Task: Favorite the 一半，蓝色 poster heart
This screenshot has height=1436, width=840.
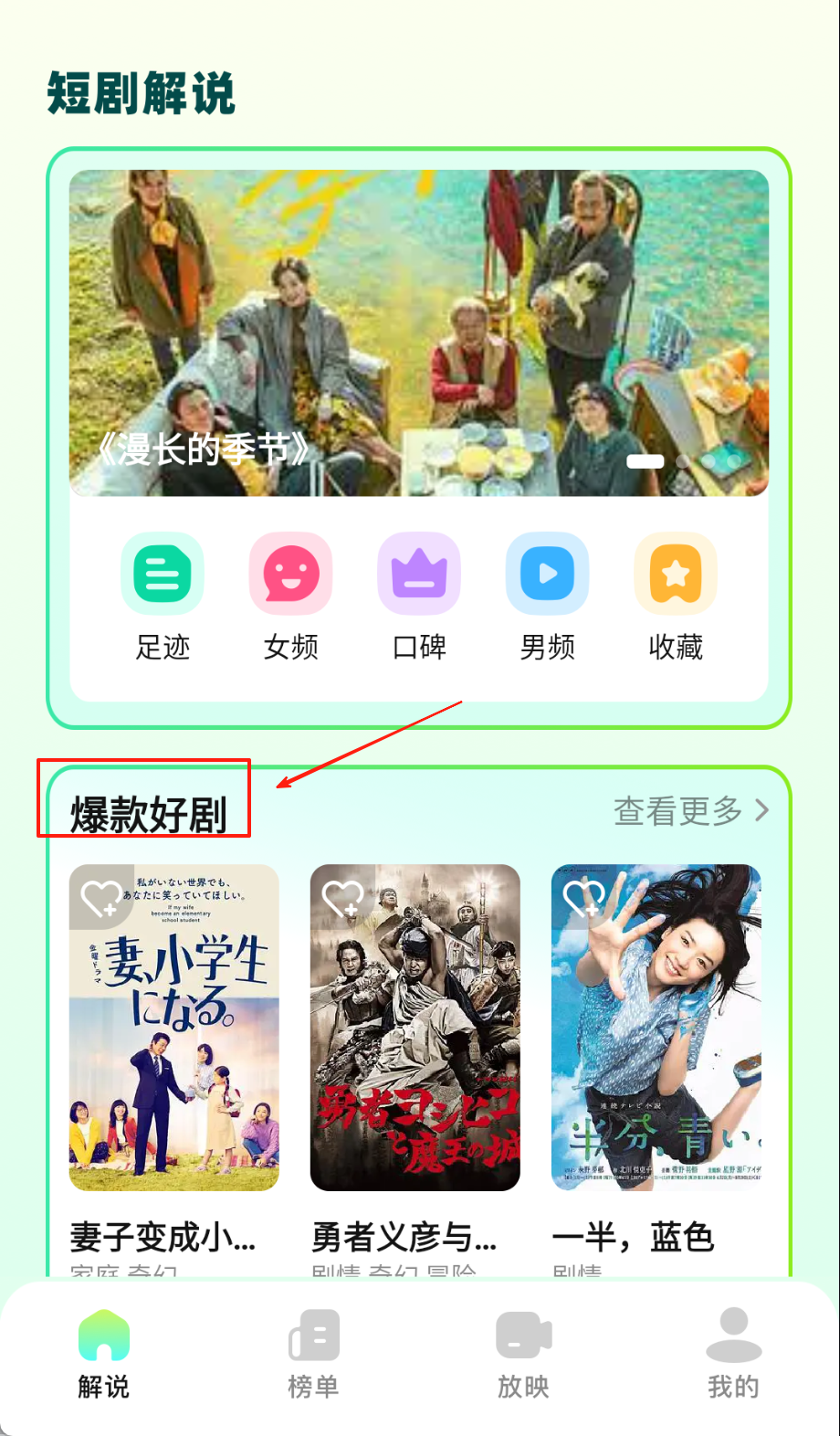Action: point(583,898)
